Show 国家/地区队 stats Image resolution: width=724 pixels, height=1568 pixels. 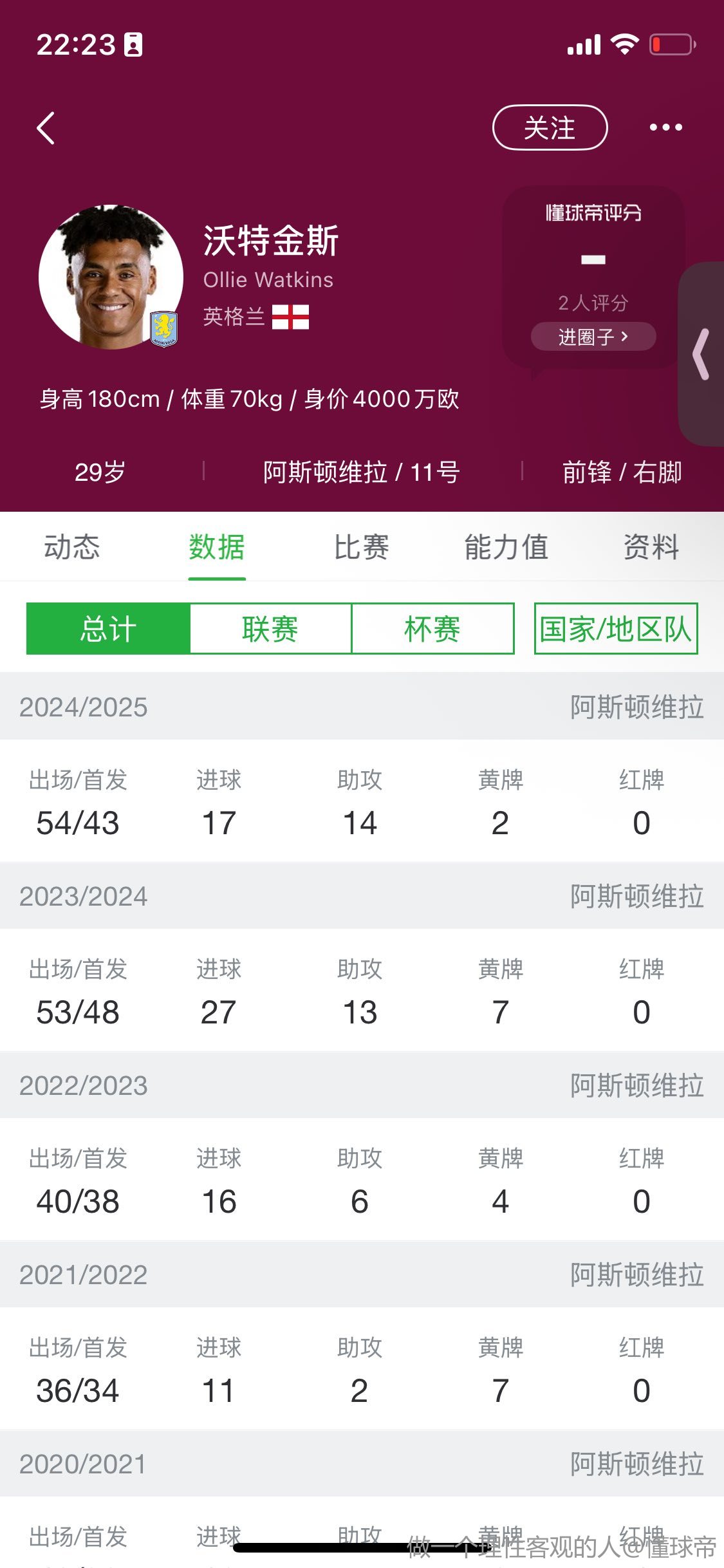(x=616, y=629)
